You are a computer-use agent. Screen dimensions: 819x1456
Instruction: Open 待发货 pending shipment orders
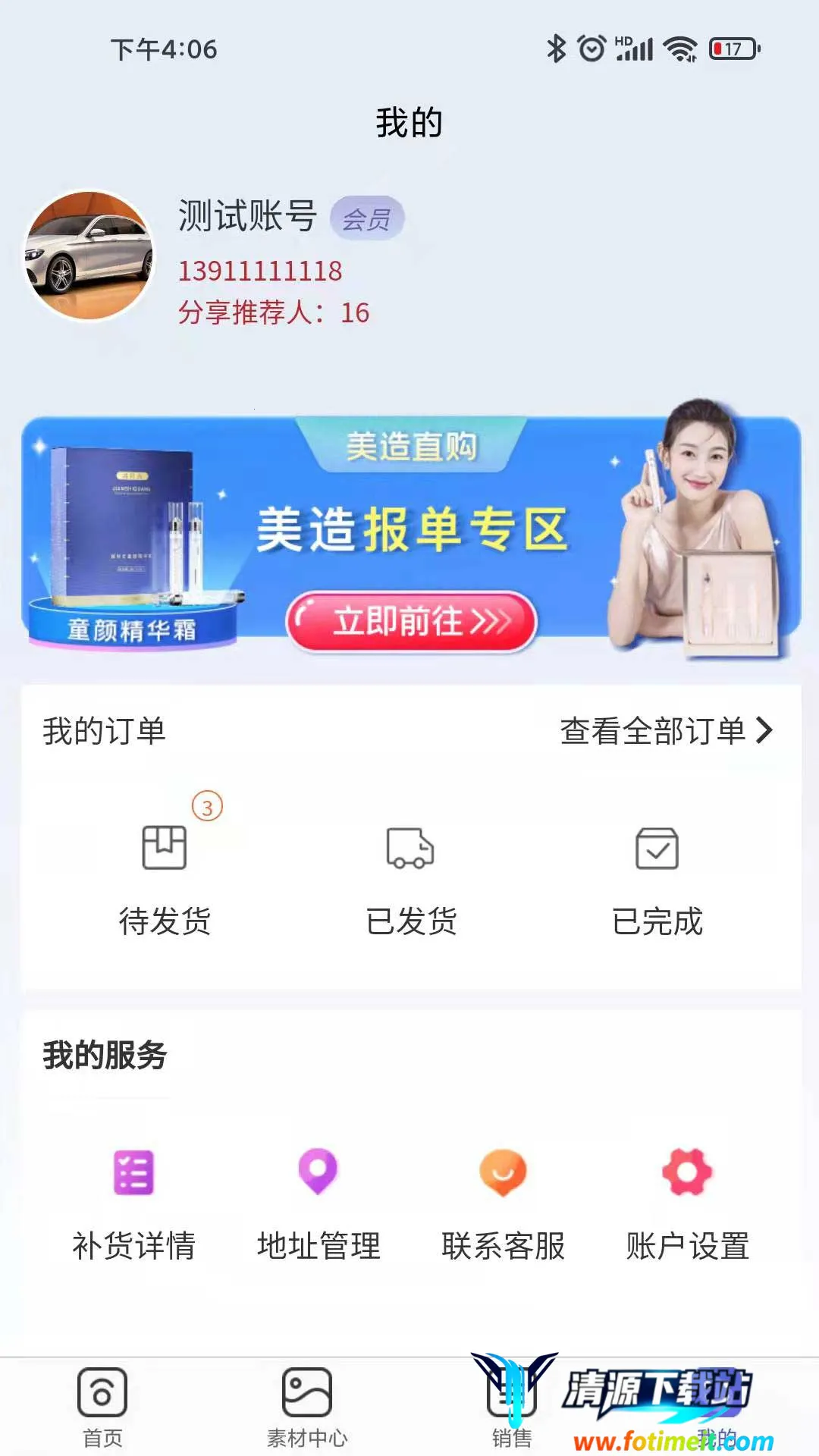pos(165,880)
